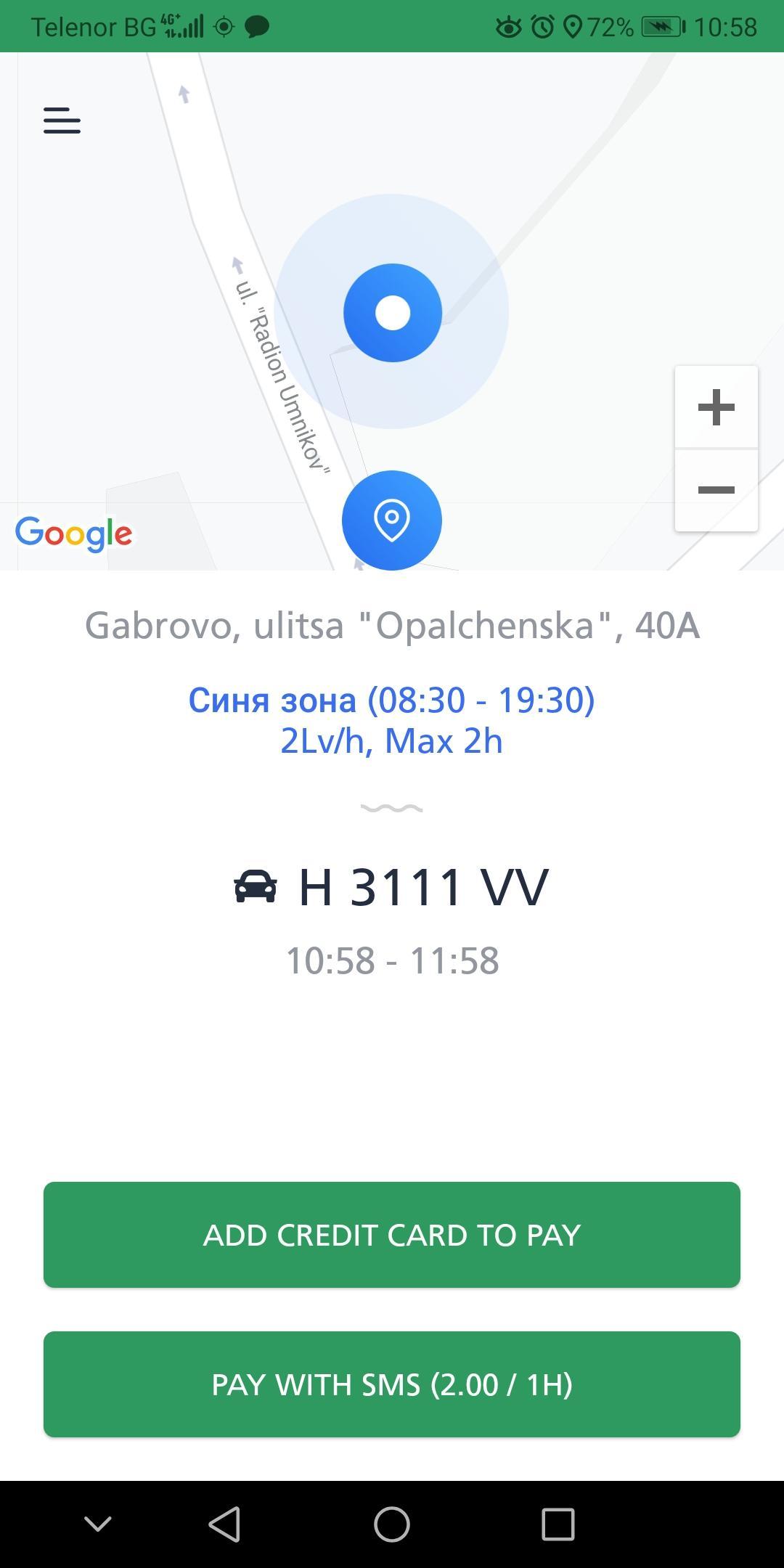
Task: Zoom out on the map
Action: (716, 490)
